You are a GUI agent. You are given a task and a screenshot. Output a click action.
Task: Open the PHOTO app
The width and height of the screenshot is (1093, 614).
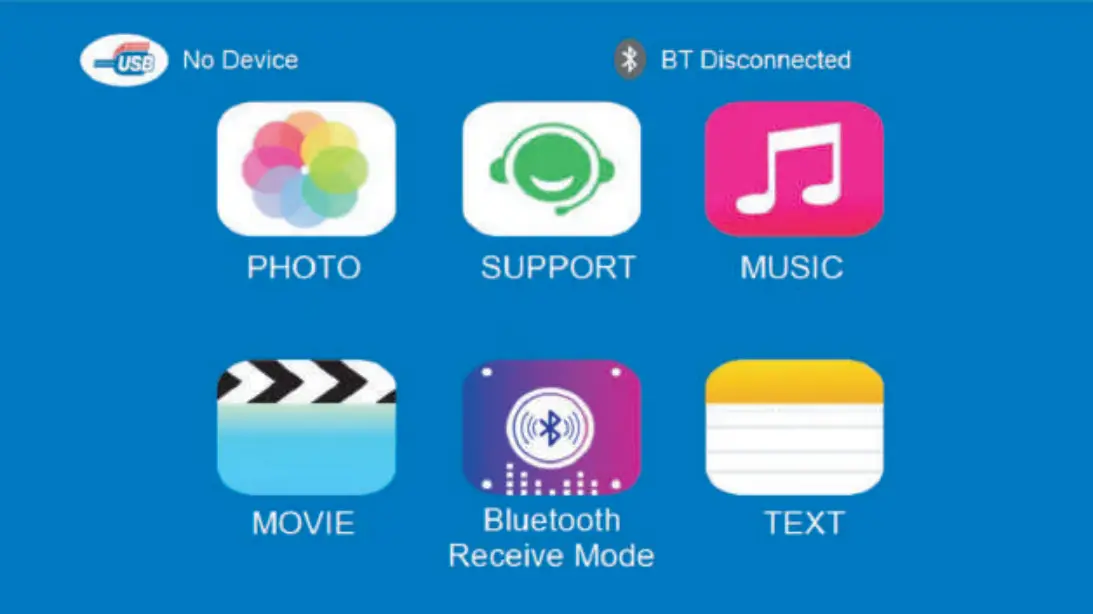click(x=306, y=169)
